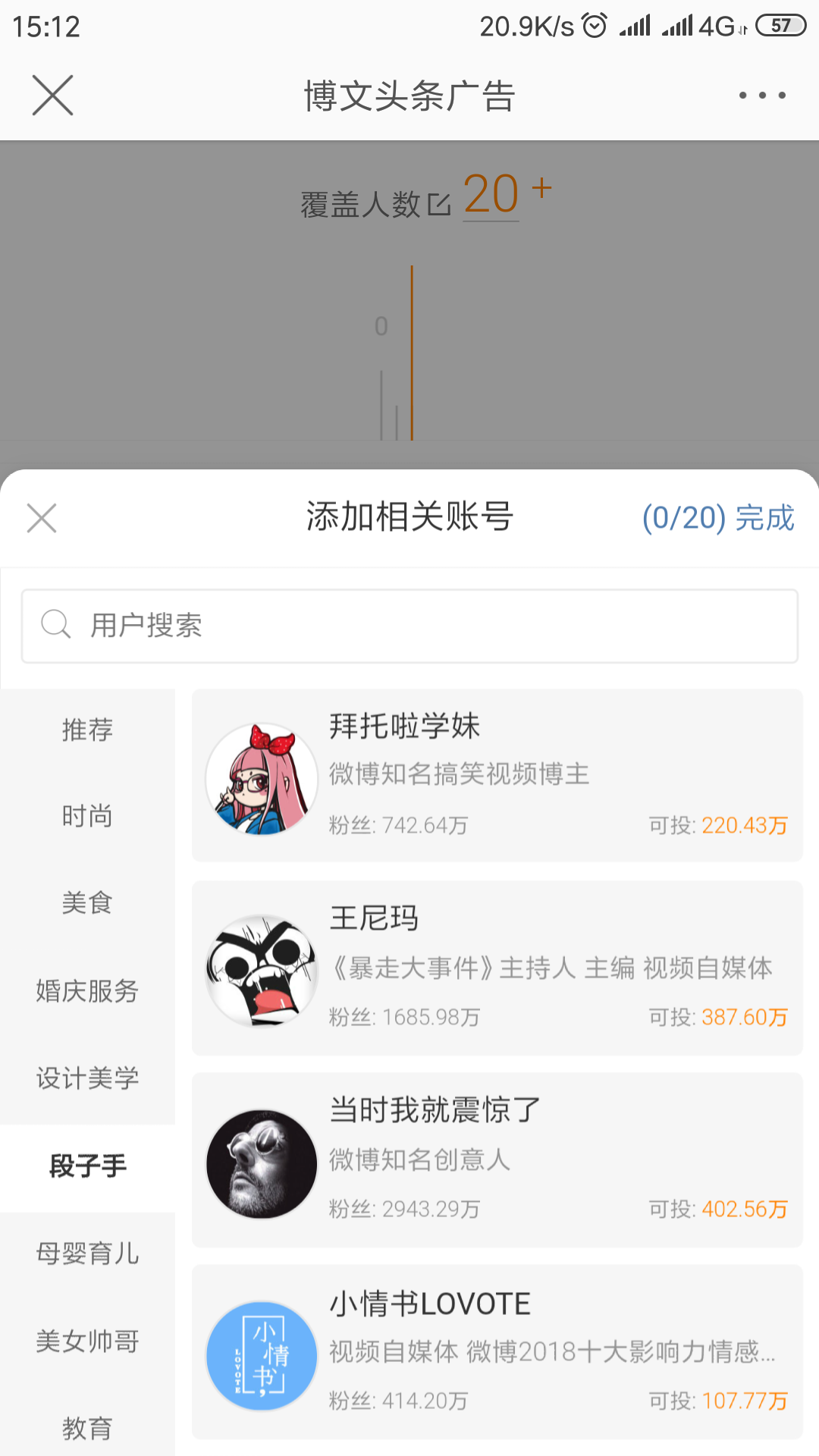This screenshot has height=1456, width=819.
Task: Add account 拜托啦学妹
Action: [497, 775]
